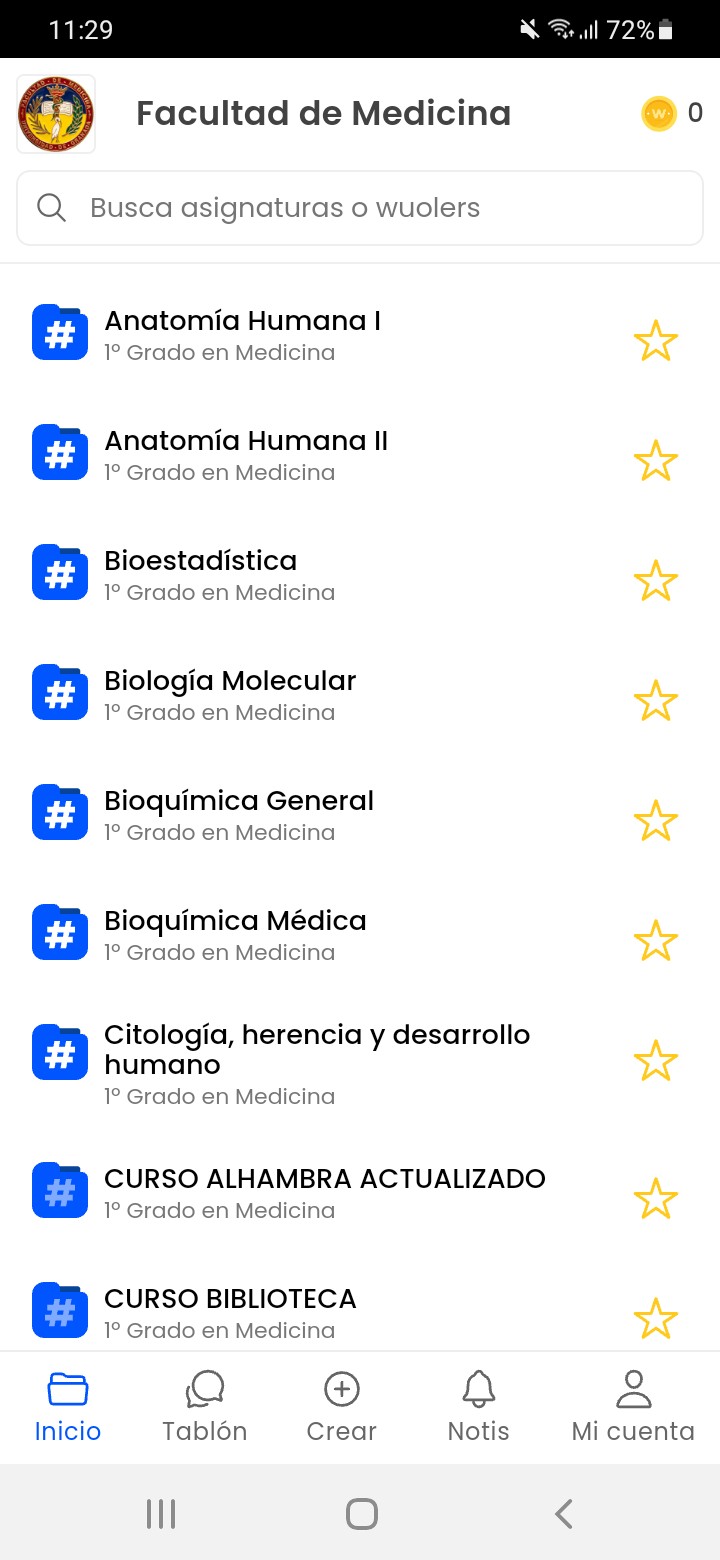This screenshot has width=720, height=1560.
Task: Switch to the Tablón tab
Action: click(205, 1407)
